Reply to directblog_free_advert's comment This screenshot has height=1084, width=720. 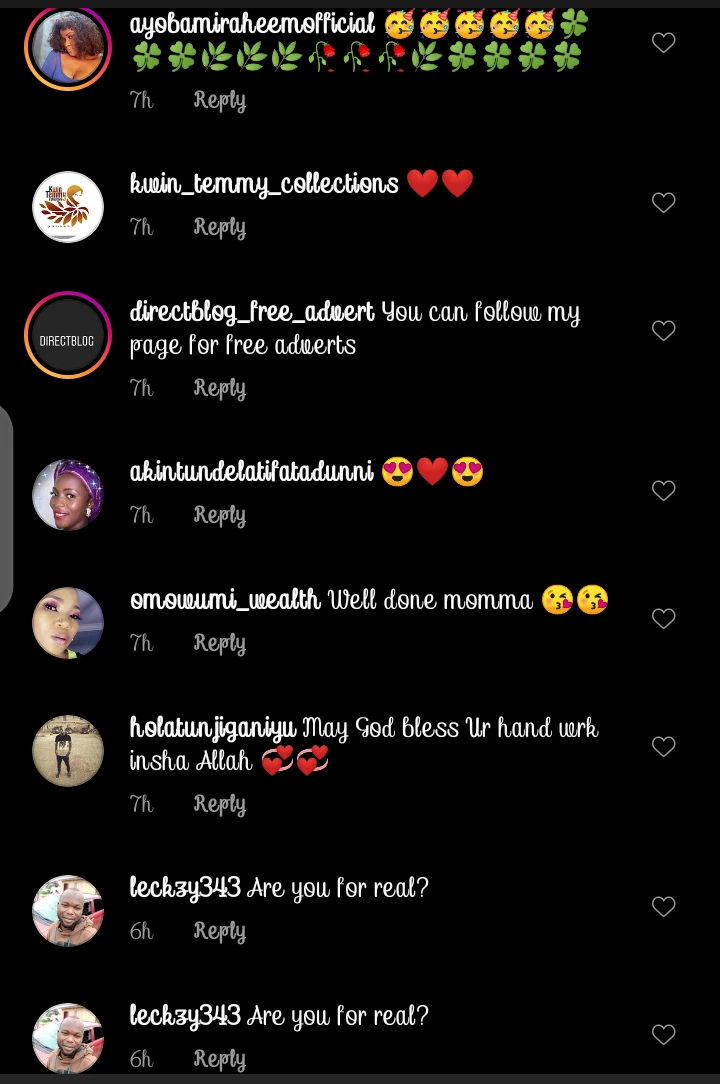(219, 388)
